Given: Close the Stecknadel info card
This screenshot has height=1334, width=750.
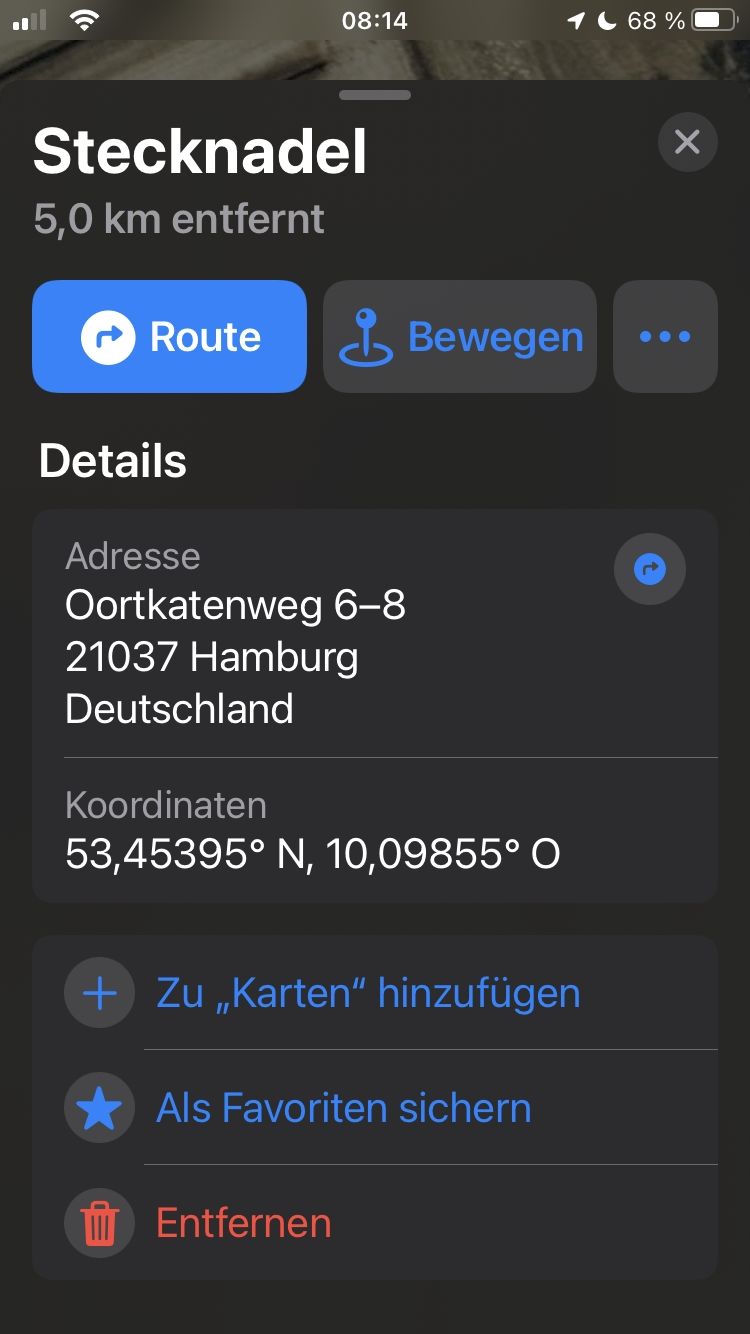Looking at the screenshot, I should pos(687,142).
